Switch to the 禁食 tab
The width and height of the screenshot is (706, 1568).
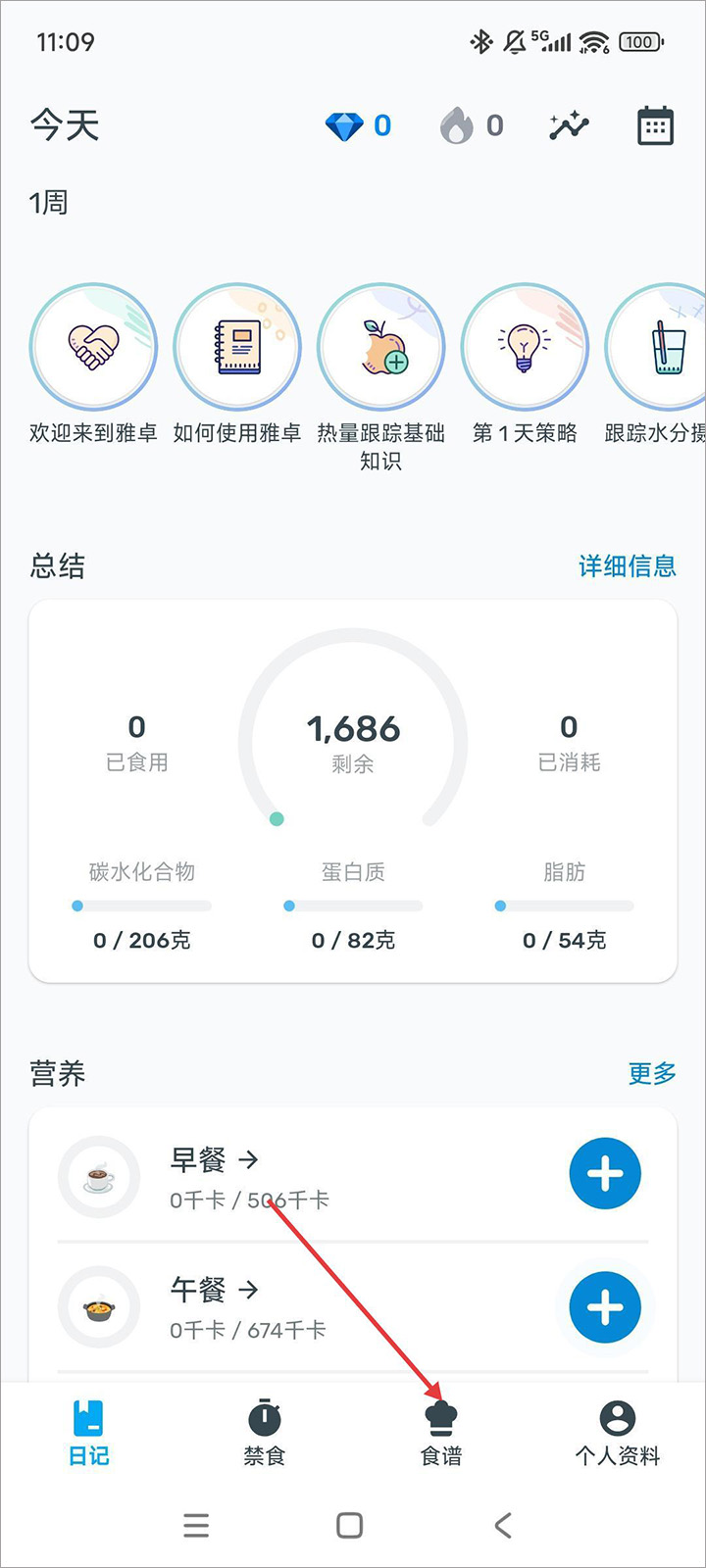point(264,1433)
